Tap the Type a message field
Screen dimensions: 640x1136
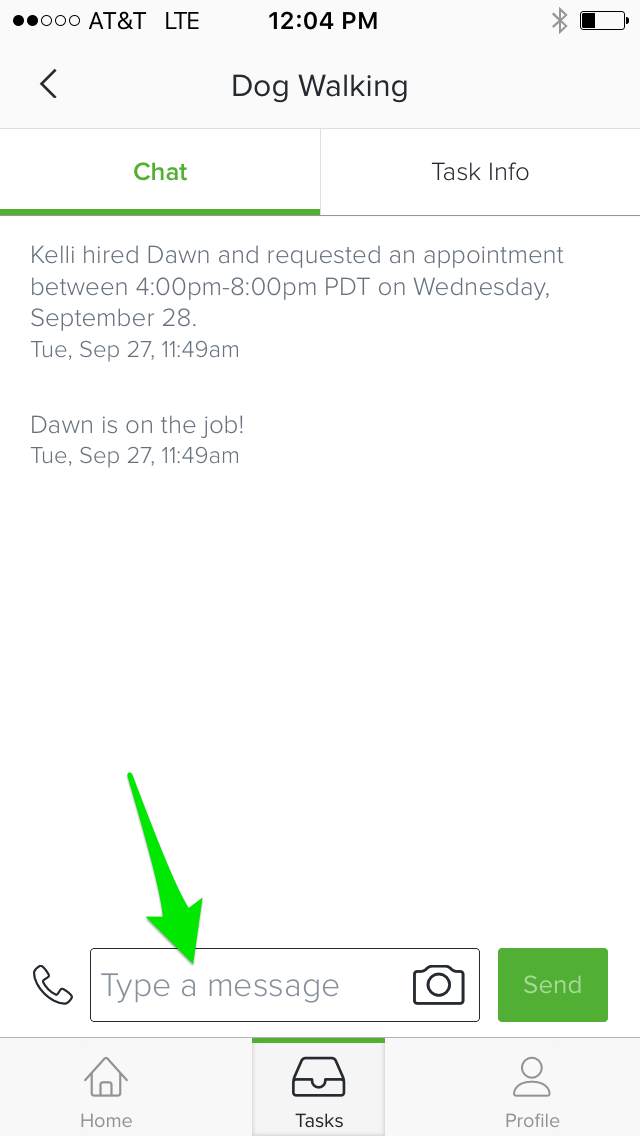tap(285, 985)
